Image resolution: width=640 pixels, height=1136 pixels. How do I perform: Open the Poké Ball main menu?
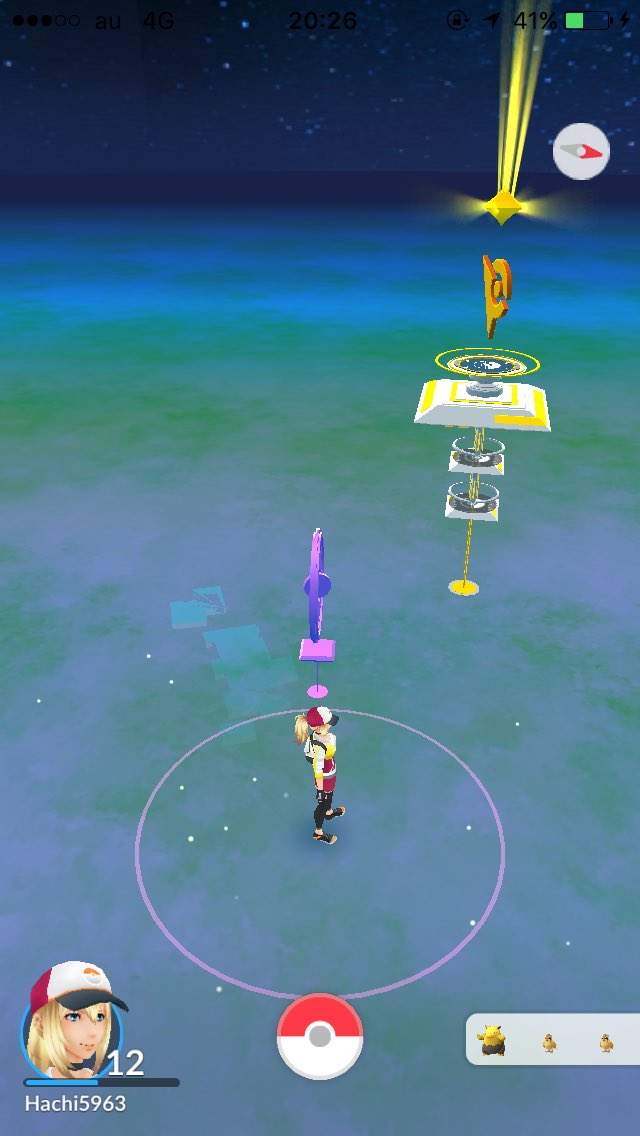[320, 1037]
